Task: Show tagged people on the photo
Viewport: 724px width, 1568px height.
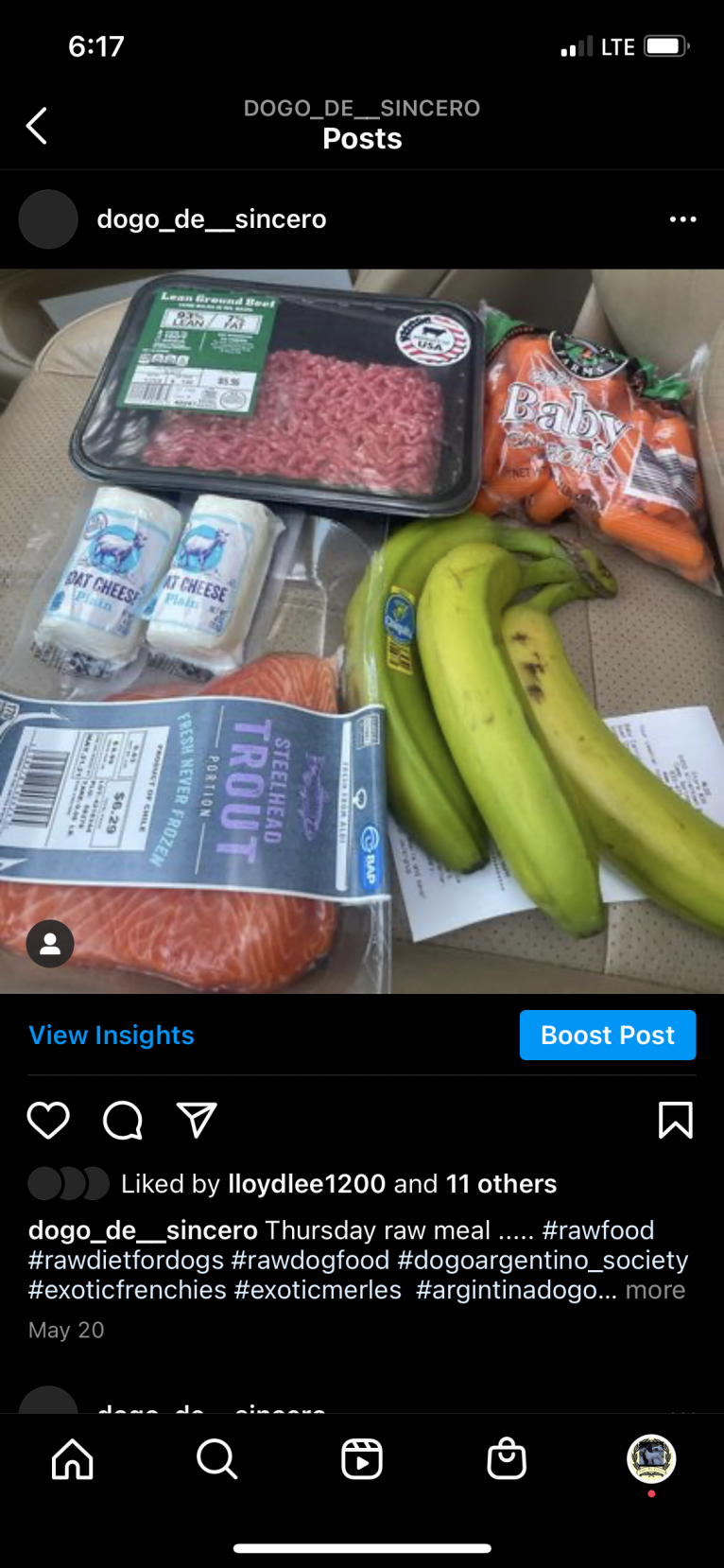Action: click(50, 943)
